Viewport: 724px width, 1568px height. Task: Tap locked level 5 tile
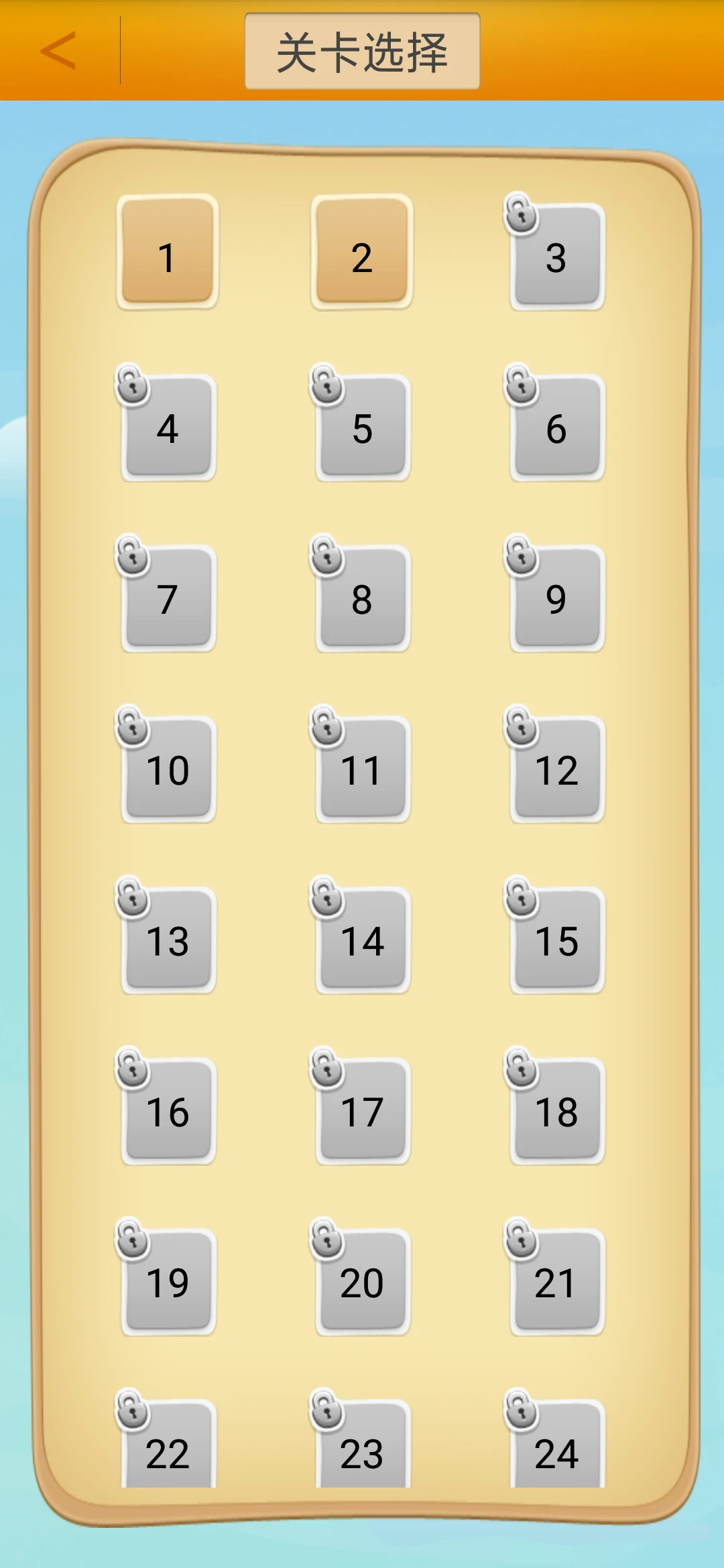click(362, 428)
